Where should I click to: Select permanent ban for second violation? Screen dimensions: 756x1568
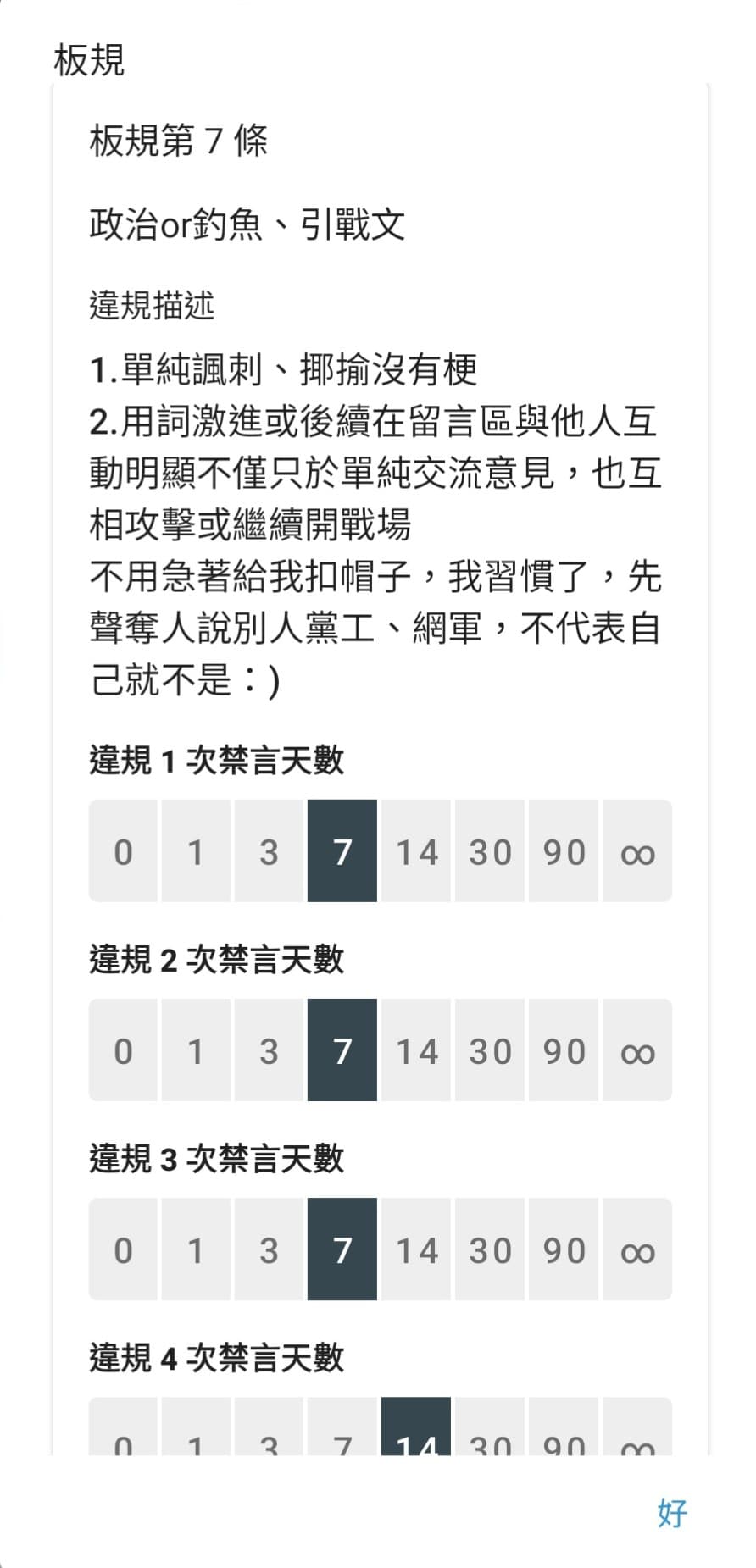click(x=636, y=1050)
